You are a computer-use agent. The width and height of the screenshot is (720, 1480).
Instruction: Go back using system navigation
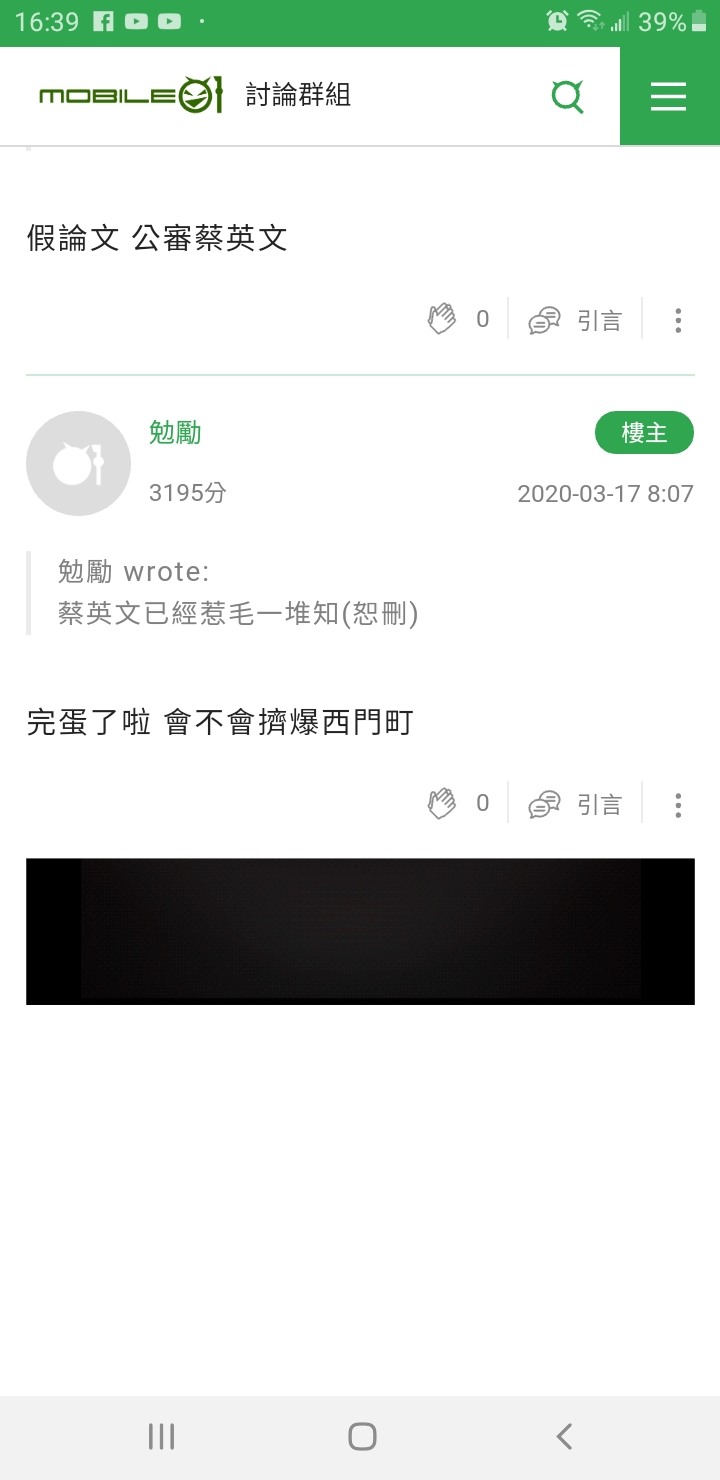tap(564, 1437)
